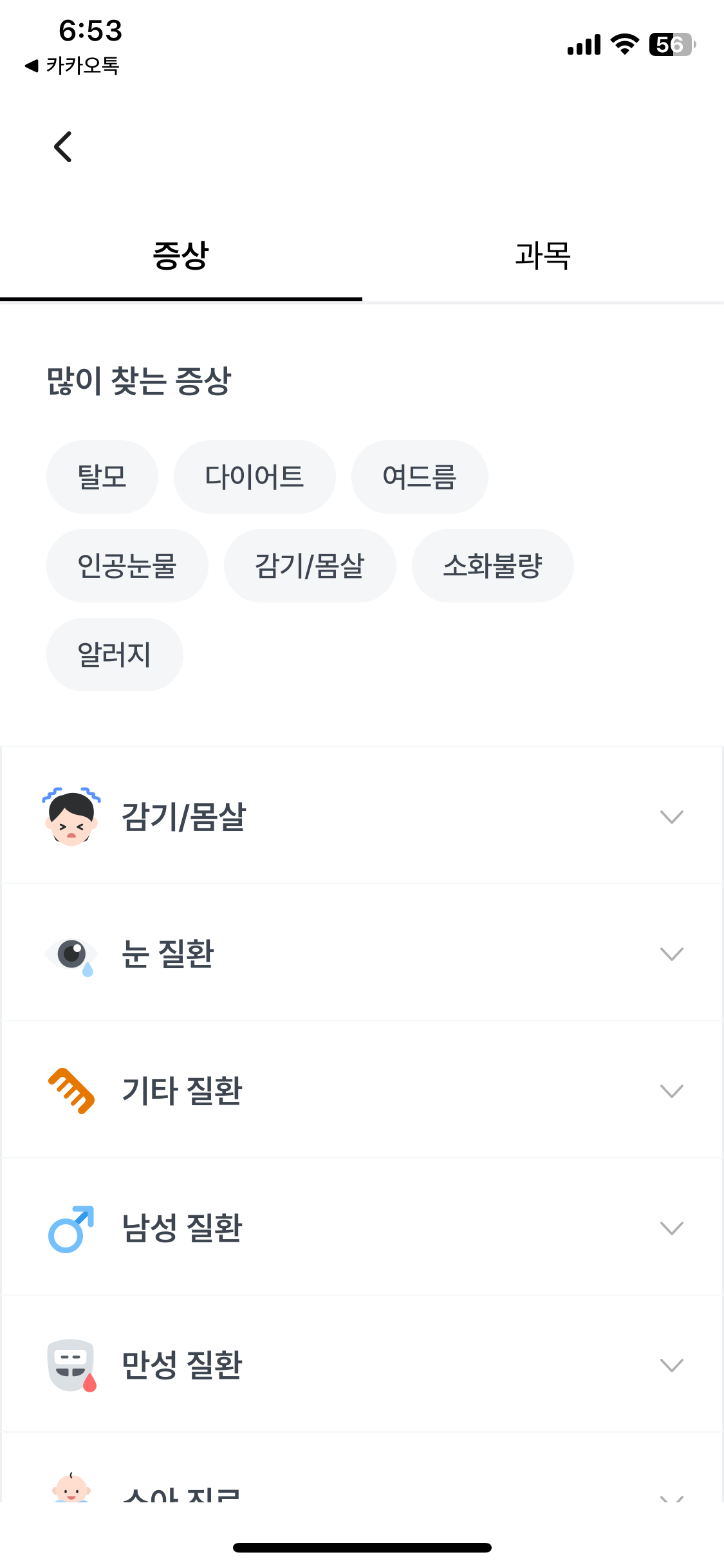The width and height of the screenshot is (724, 1568).
Task: Tap the 인공눈물 pill button
Action: point(127,565)
